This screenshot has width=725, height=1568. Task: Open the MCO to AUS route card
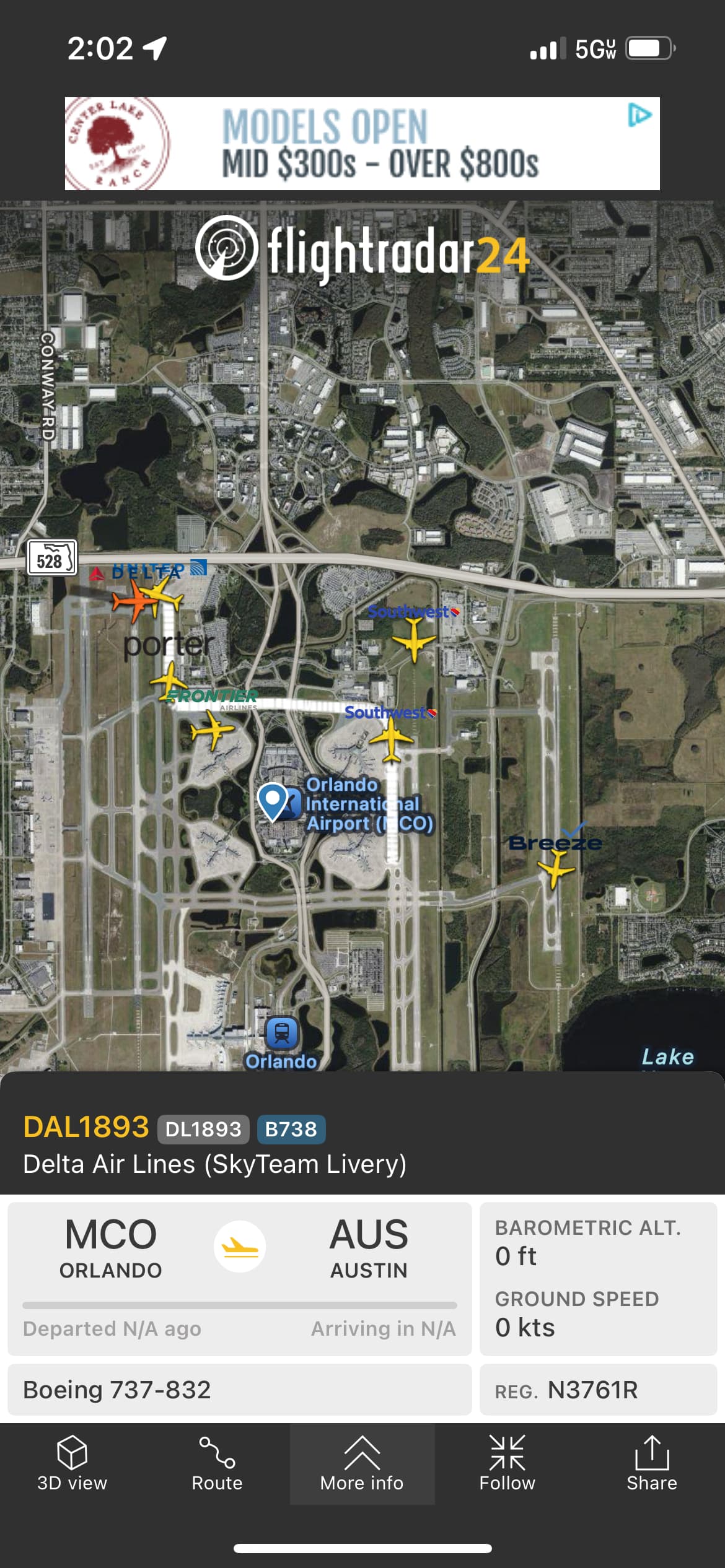(x=239, y=1278)
